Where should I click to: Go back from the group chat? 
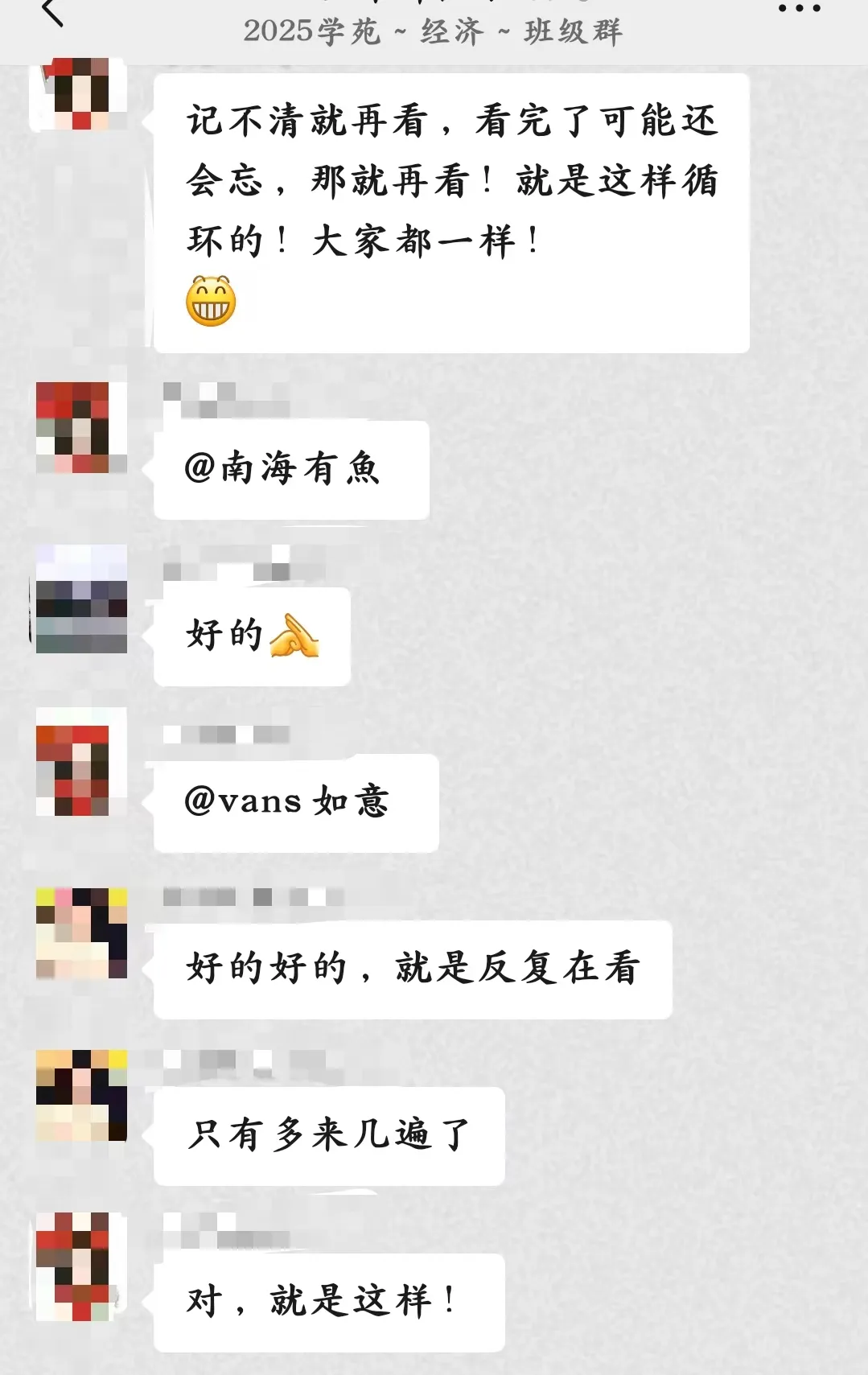click(x=52, y=13)
